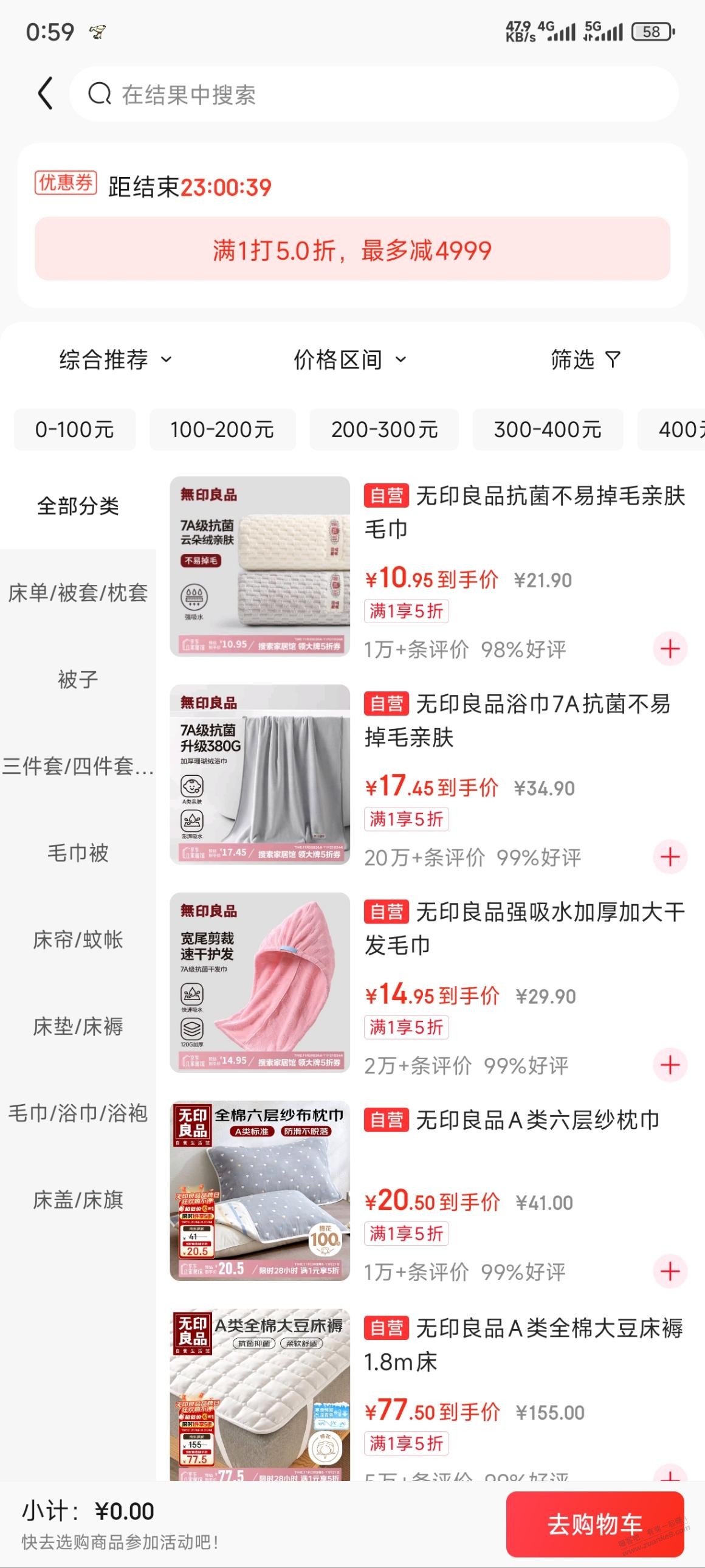
Task: Select the 0-100元 price chip
Action: [x=74, y=430]
